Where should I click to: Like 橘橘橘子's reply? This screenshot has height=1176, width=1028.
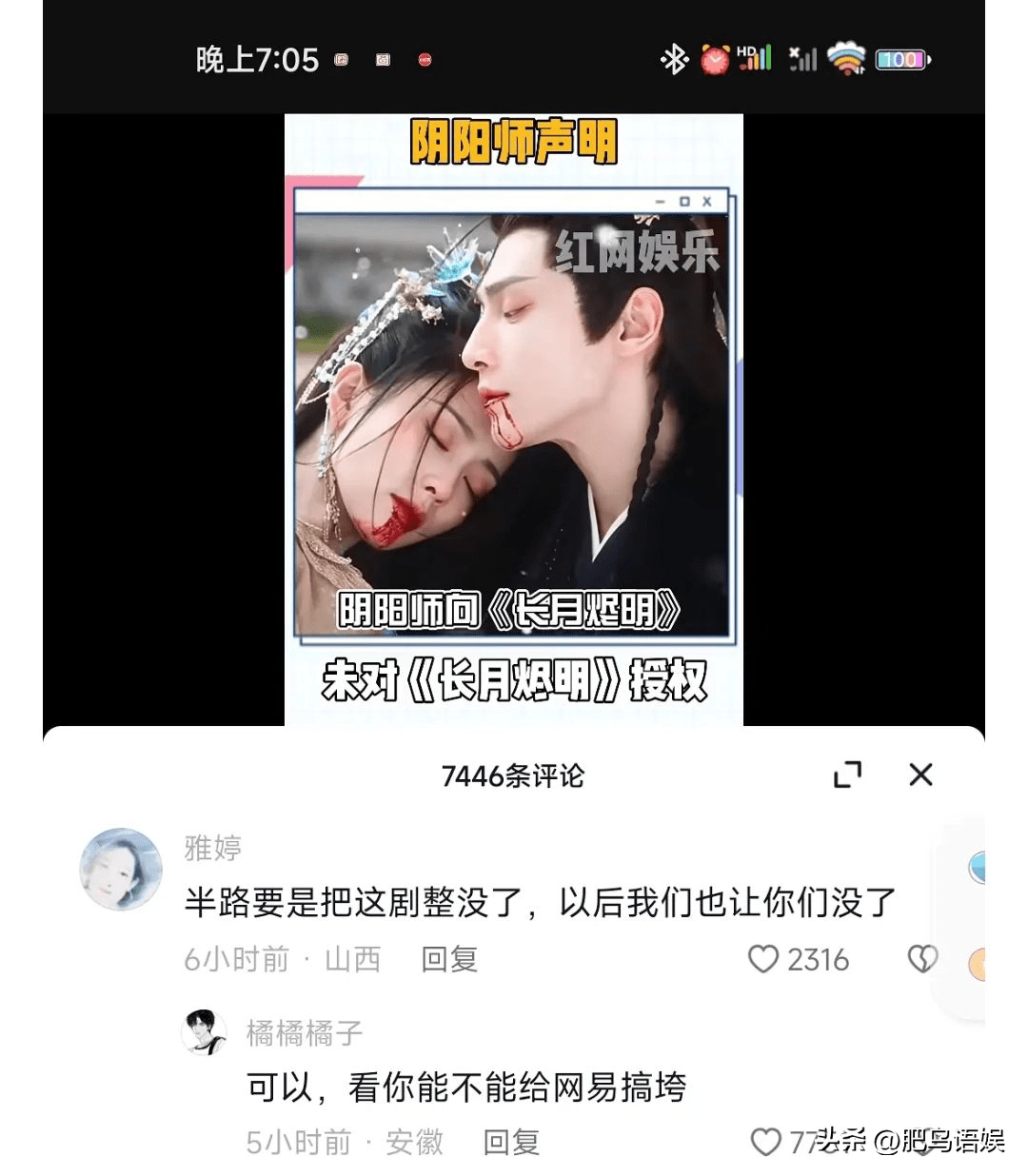(765, 1142)
